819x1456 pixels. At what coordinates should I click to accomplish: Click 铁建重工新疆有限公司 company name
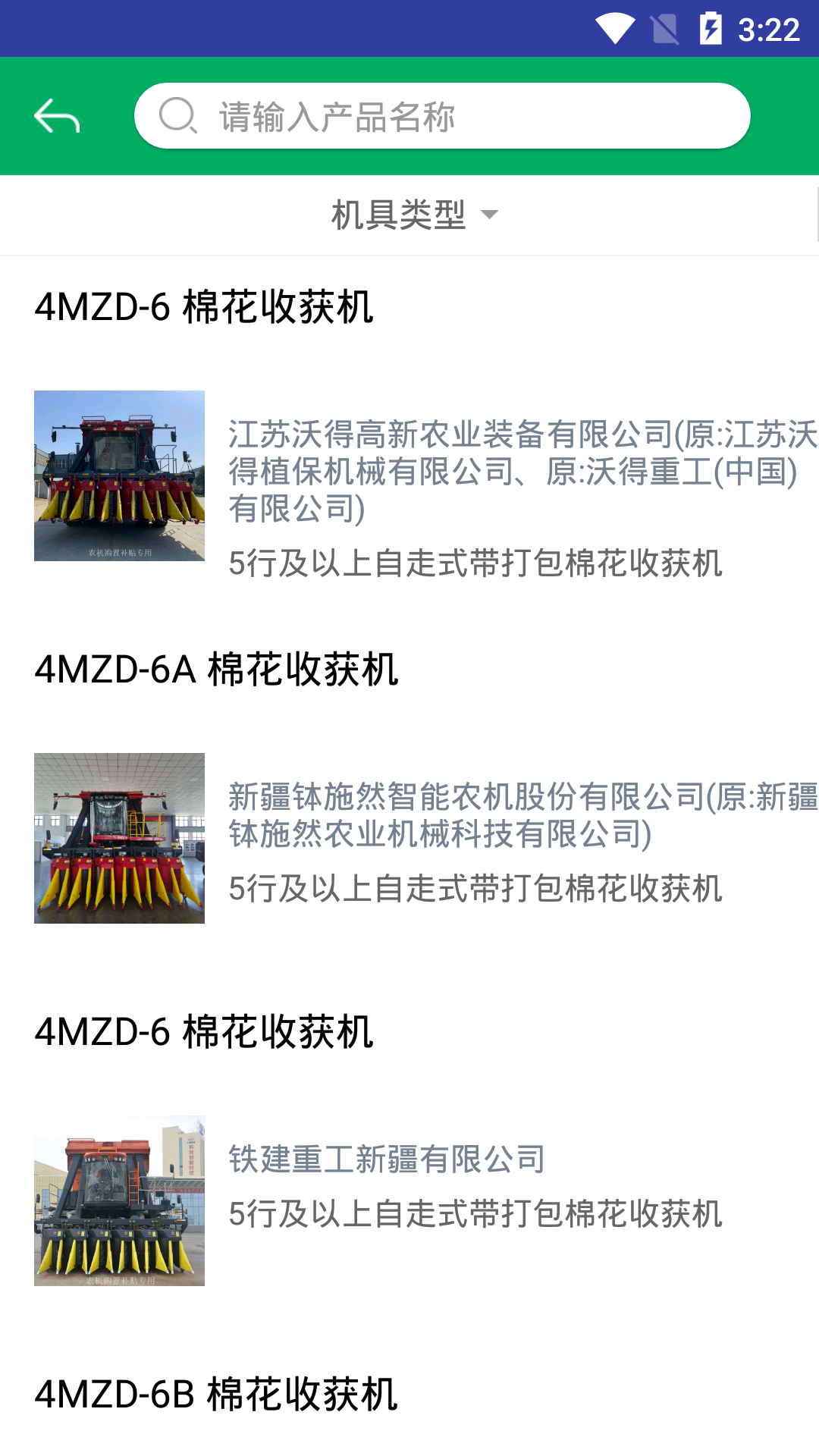click(x=388, y=1158)
